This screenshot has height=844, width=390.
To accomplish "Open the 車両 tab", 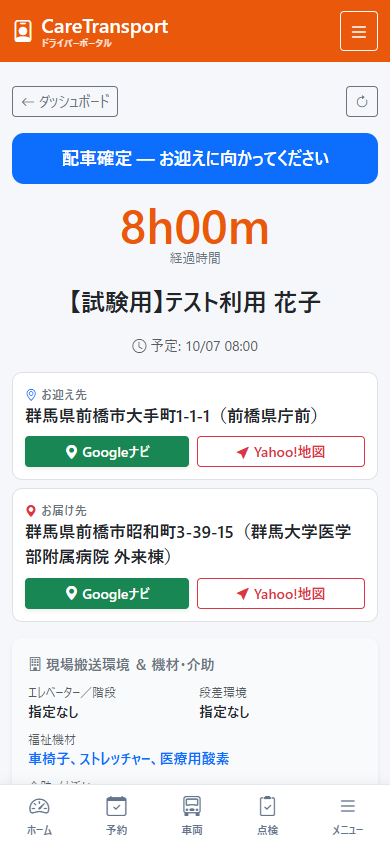I will pyautogui.click(x=192, y=815).
